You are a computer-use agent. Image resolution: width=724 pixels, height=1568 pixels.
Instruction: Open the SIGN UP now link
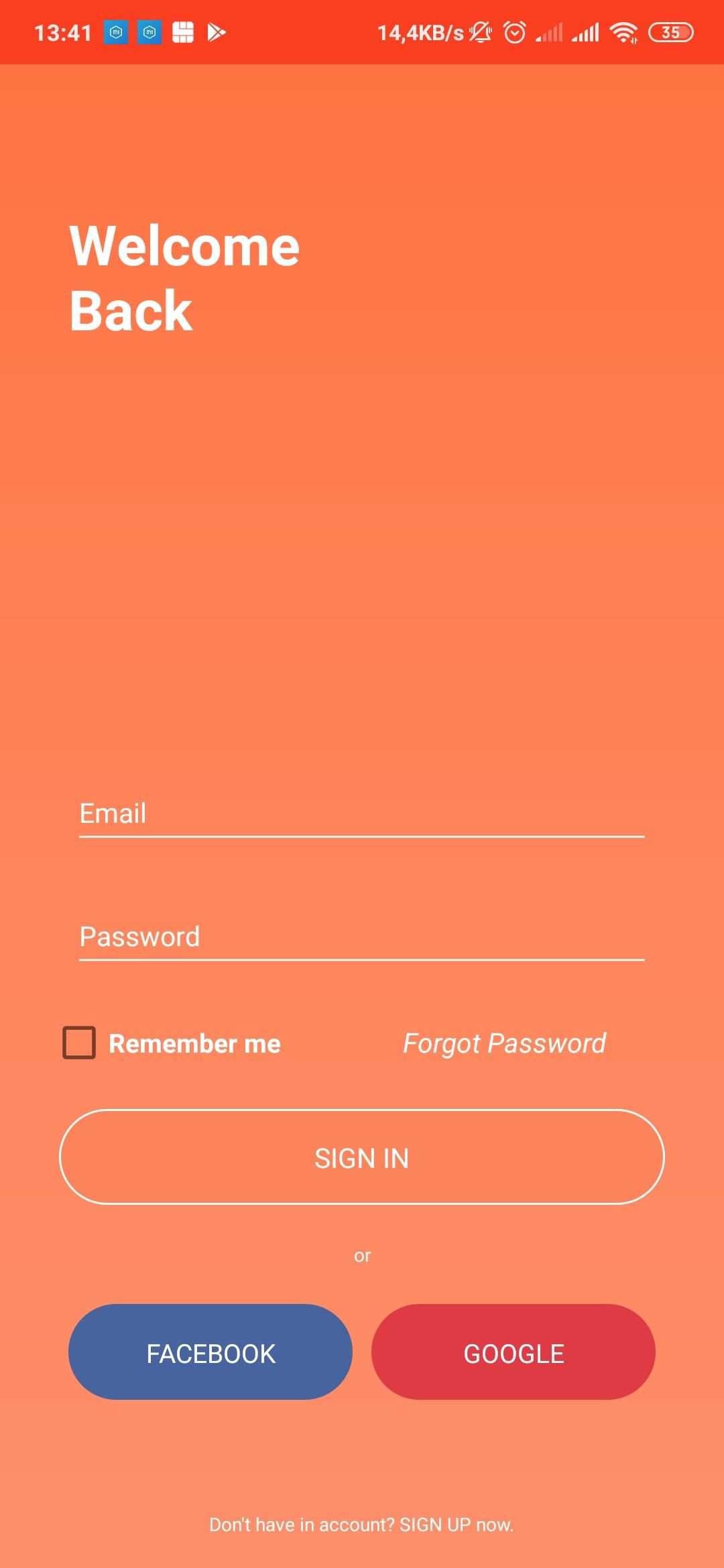click(457, 1525)
